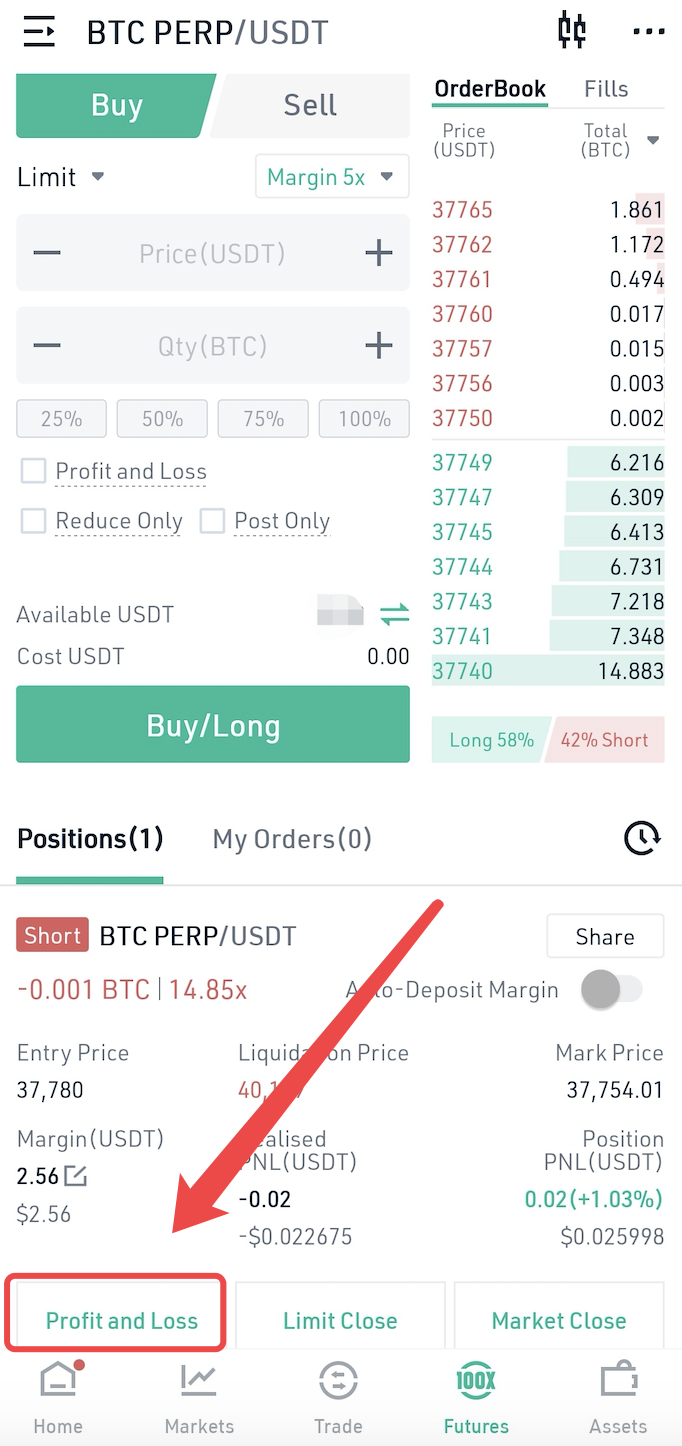Enable the Post Only checkbox
The height and width of the screenshot is (1446, 682).
(212, 521)
